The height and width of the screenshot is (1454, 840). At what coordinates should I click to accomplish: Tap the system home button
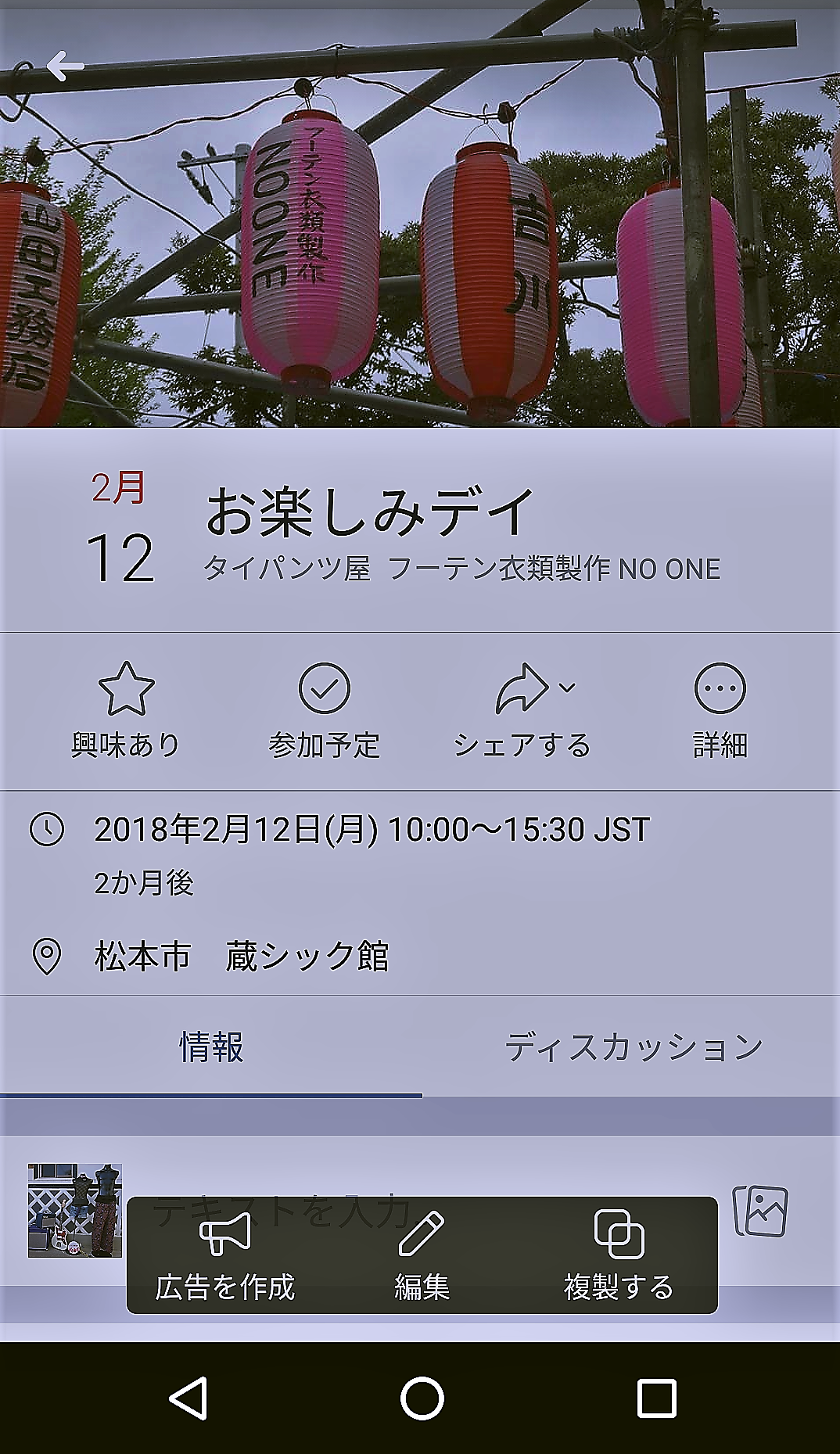pyautogui.click(x=422, y=1398)
